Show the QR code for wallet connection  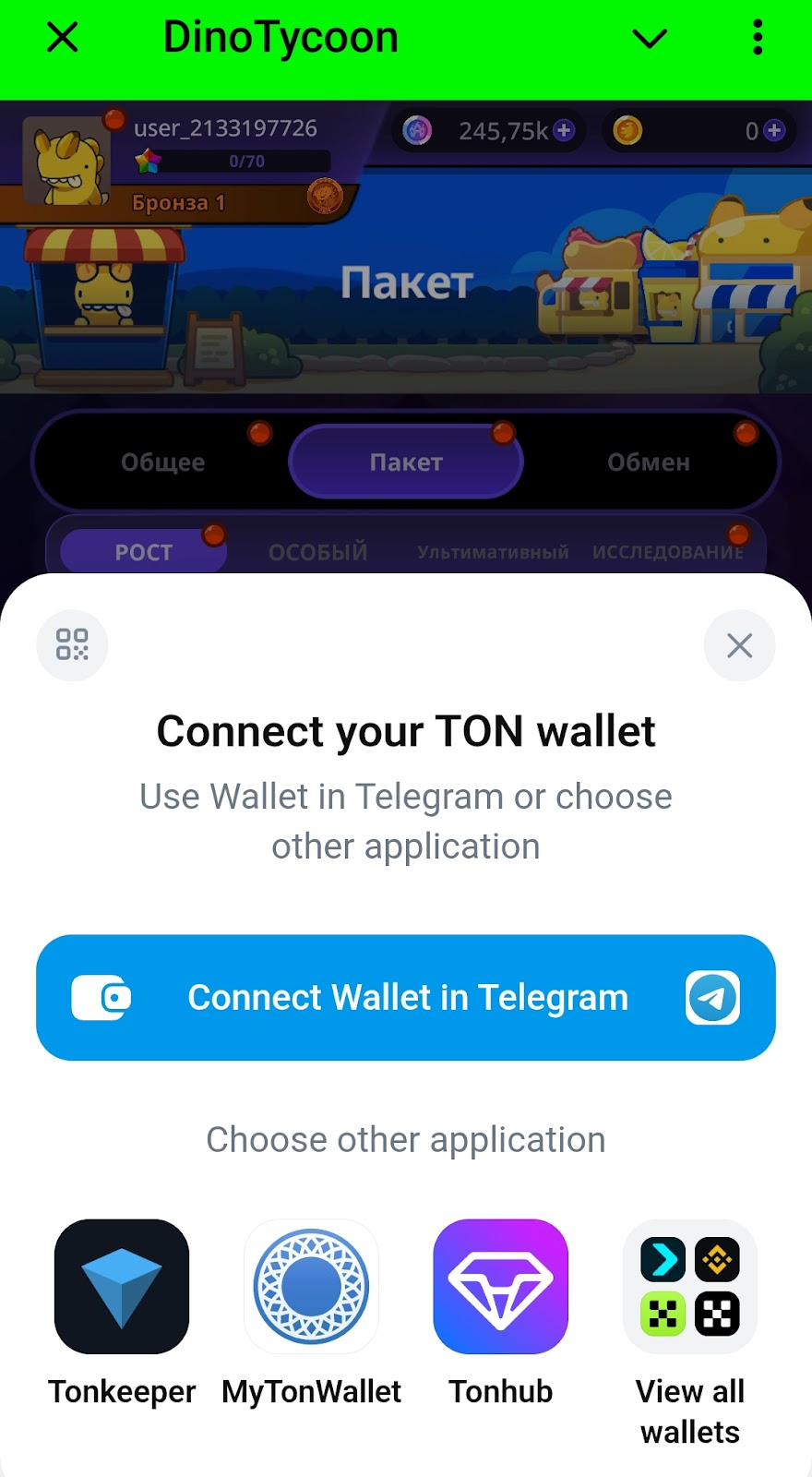pos(72,645)
